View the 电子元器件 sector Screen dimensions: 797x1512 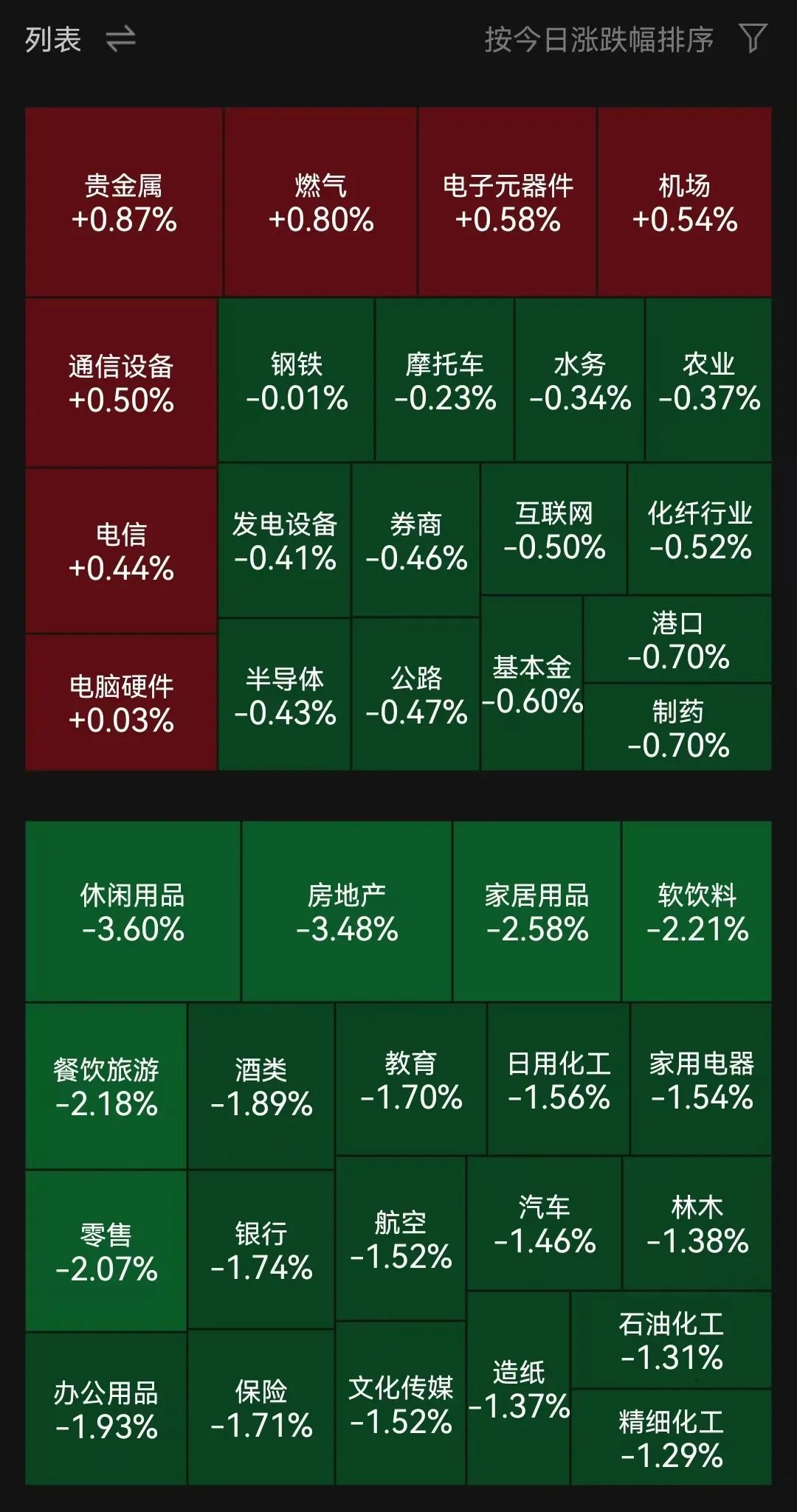[508, 203]
